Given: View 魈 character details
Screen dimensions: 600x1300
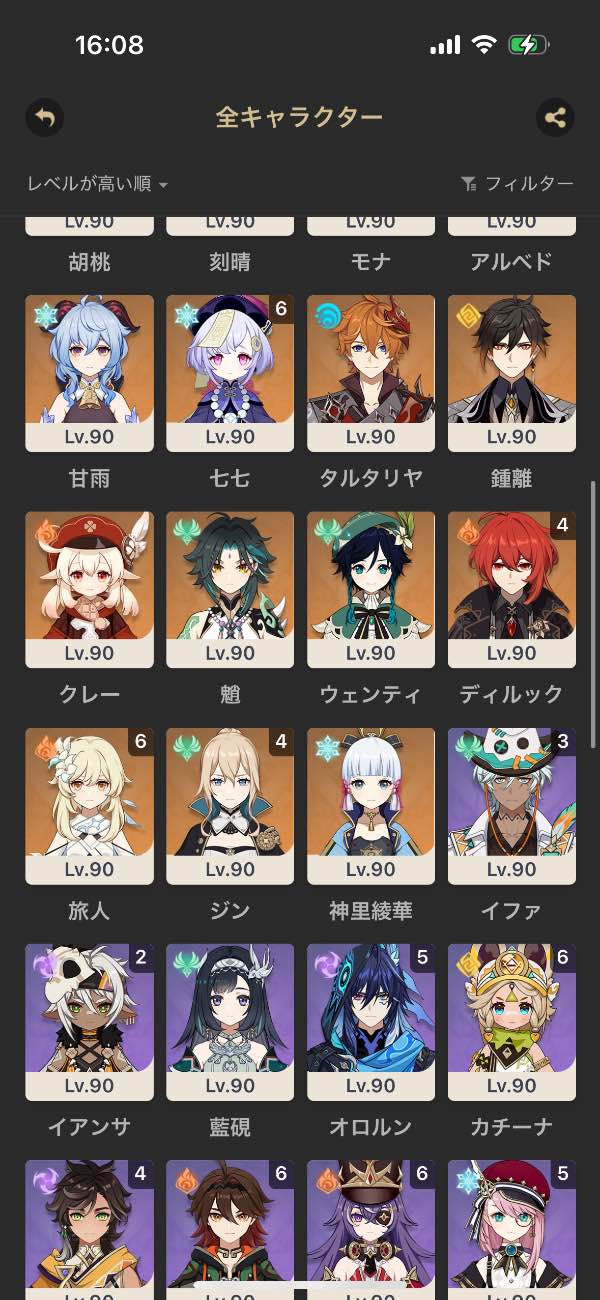Looking at the screenshot, I should coord(230,588).
